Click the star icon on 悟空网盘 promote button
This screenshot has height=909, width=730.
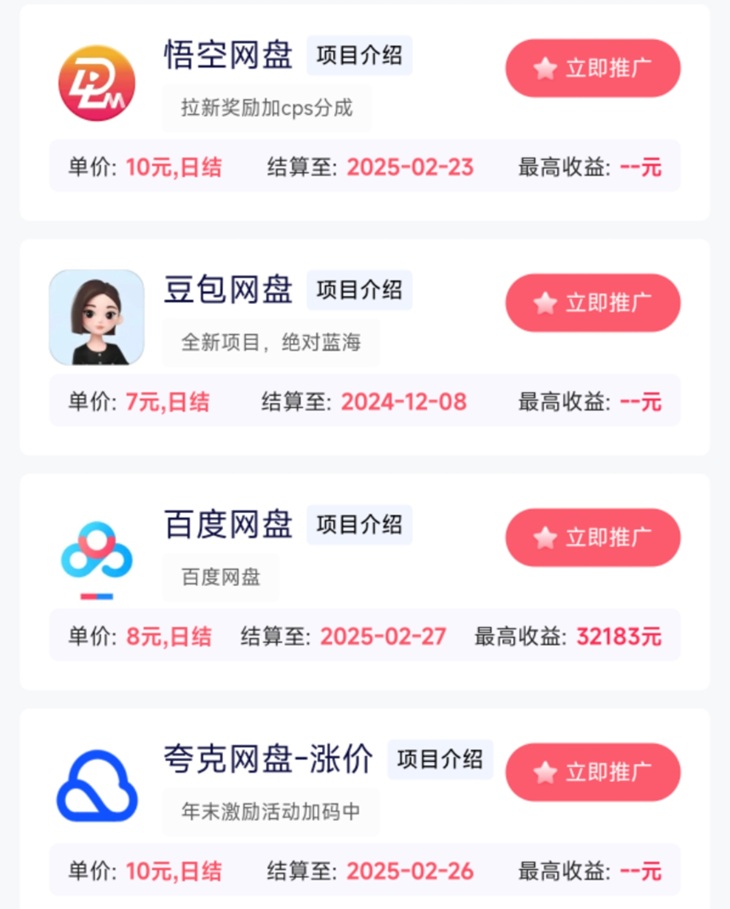[545, 68]
